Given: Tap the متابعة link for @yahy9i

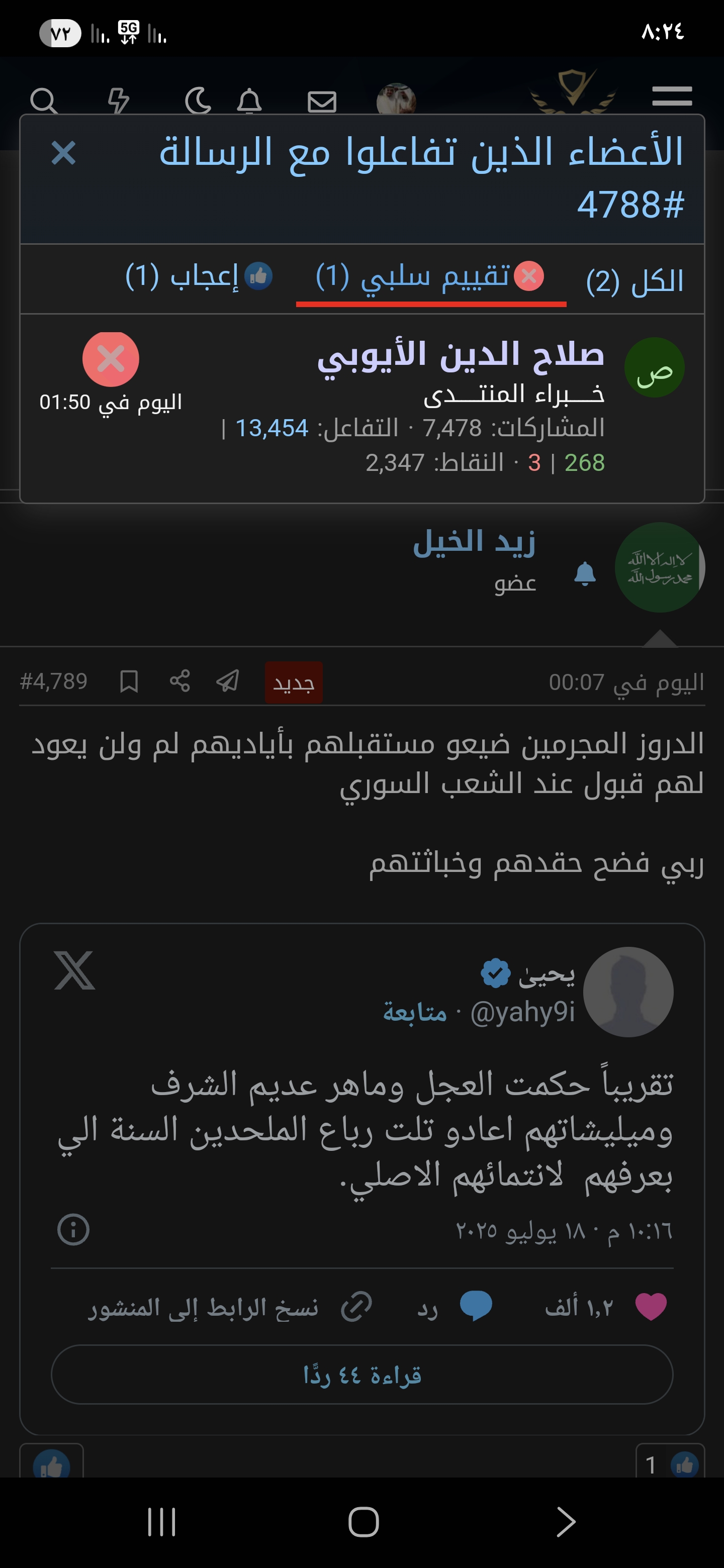Looking at the screenshot, I should coord(415,1012).
